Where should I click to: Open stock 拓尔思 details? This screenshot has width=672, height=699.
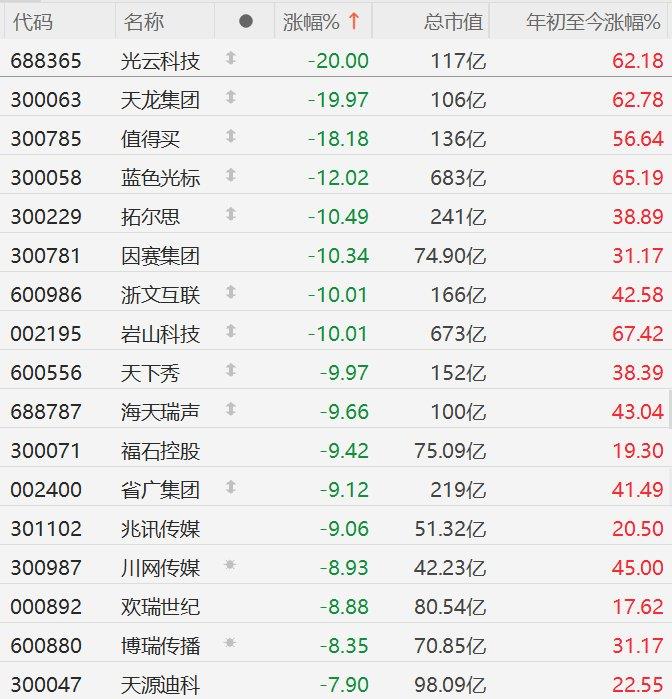point(150,217)
